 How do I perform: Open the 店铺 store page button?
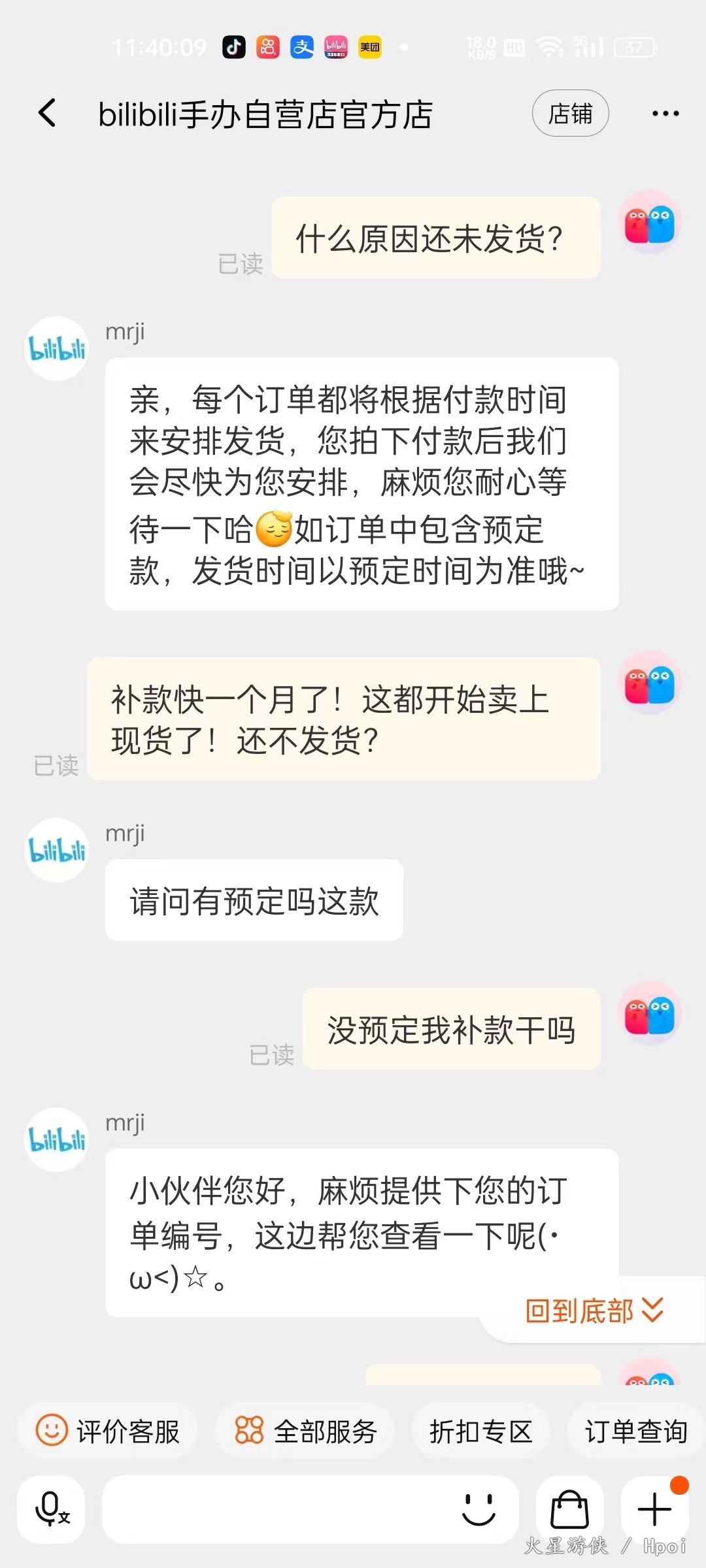570,114
